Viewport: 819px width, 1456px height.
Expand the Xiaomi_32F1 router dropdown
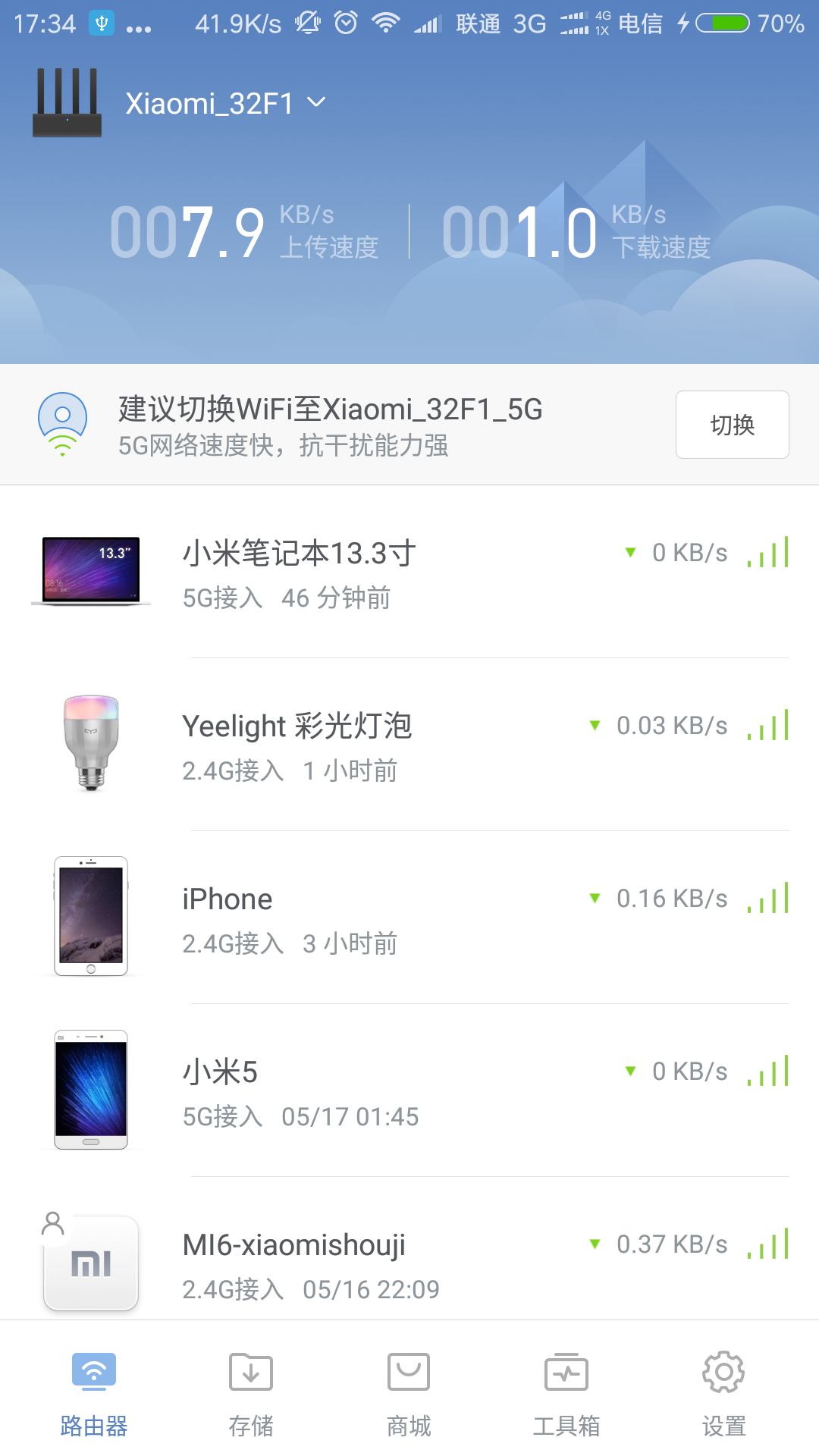pyautogui.click(x=225, y=103)
